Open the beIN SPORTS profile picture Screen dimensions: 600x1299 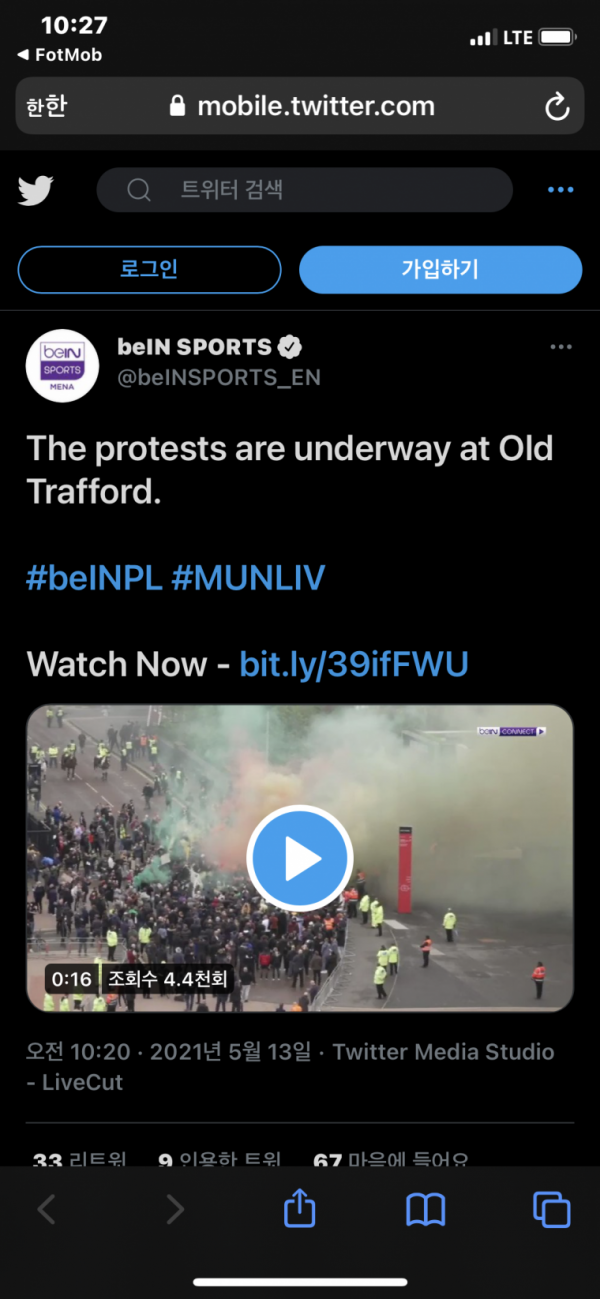click(x=62, y=365)
